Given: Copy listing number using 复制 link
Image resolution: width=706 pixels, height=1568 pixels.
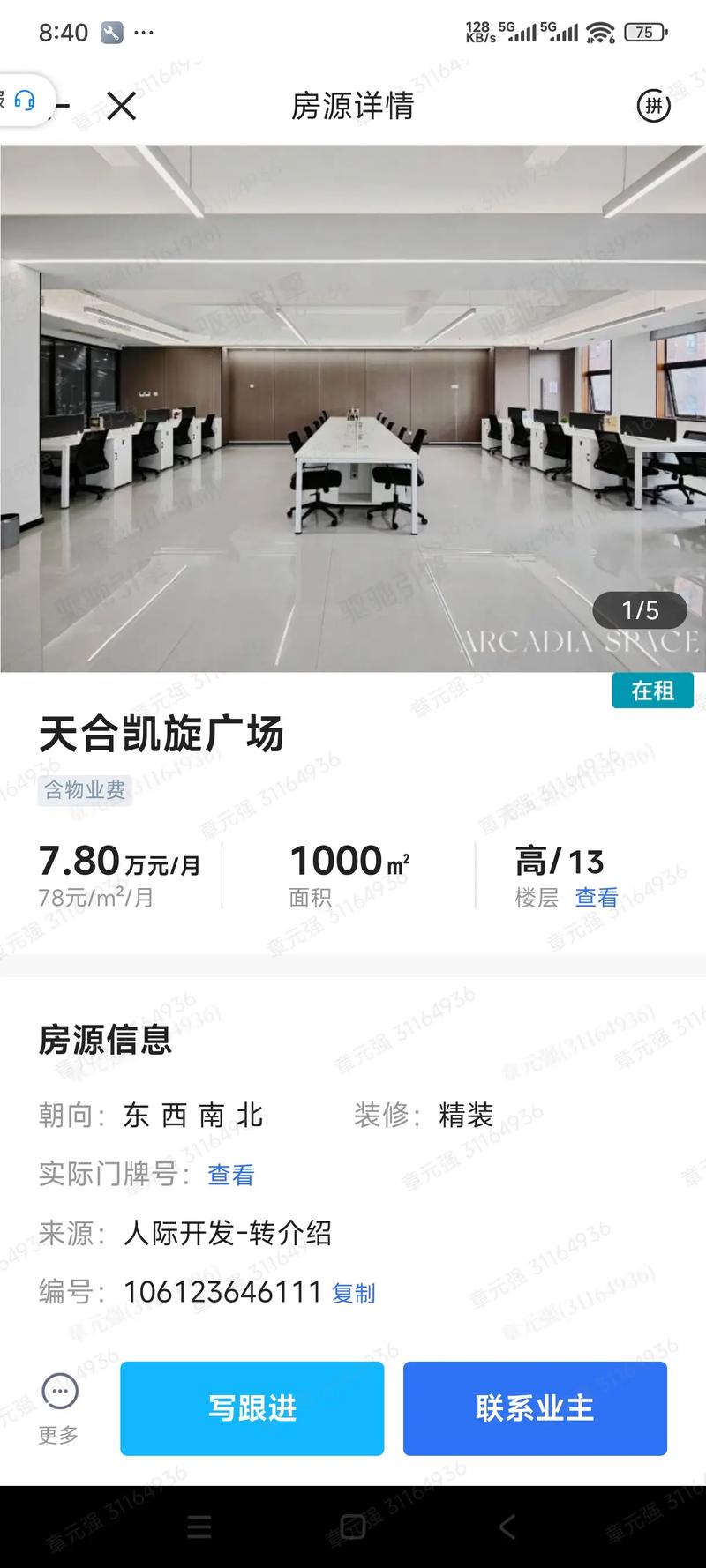Looking at the screenshot, I should pyautogui.click(x=352, y=1294).
